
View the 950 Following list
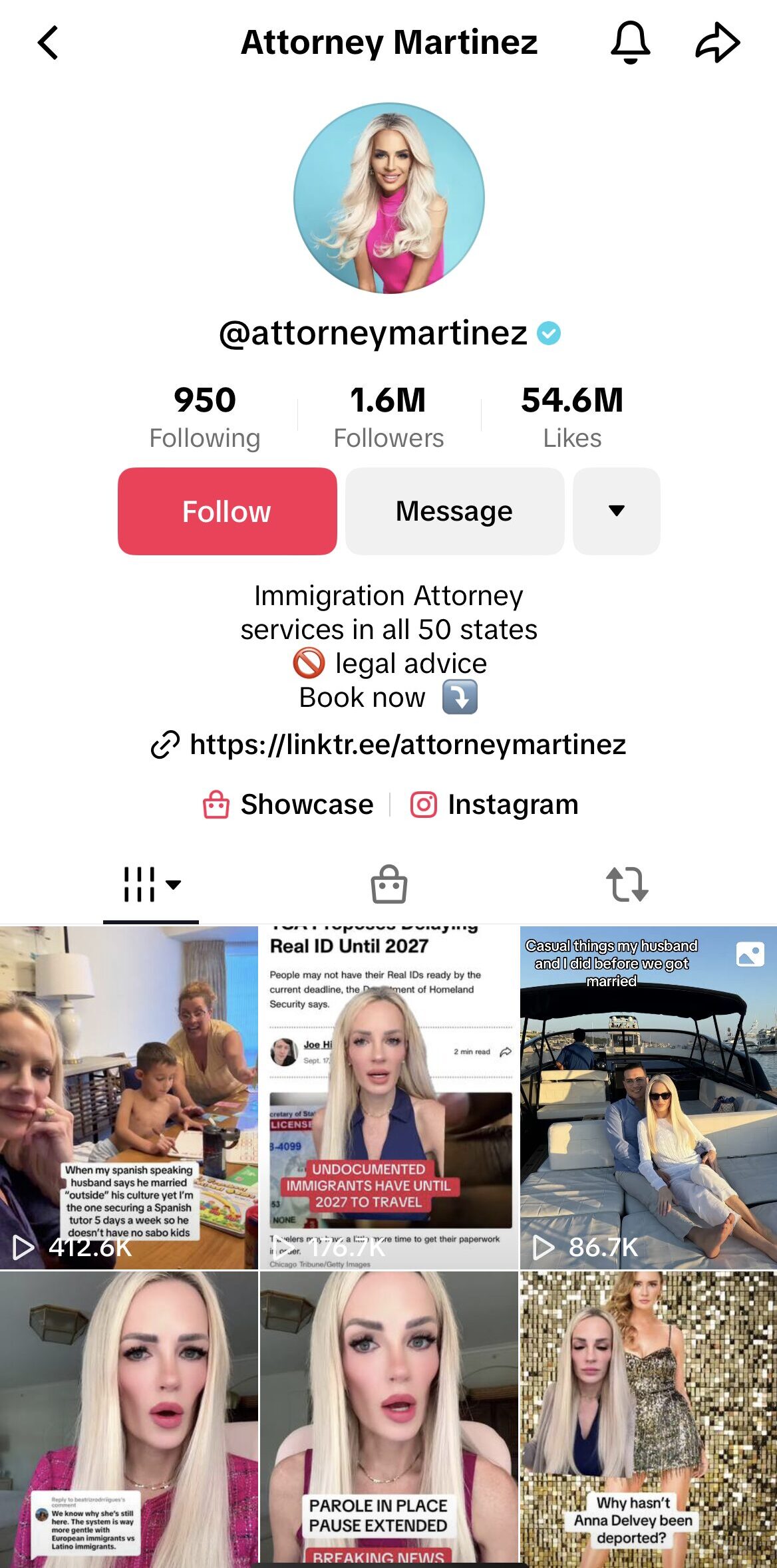point(205,417)
